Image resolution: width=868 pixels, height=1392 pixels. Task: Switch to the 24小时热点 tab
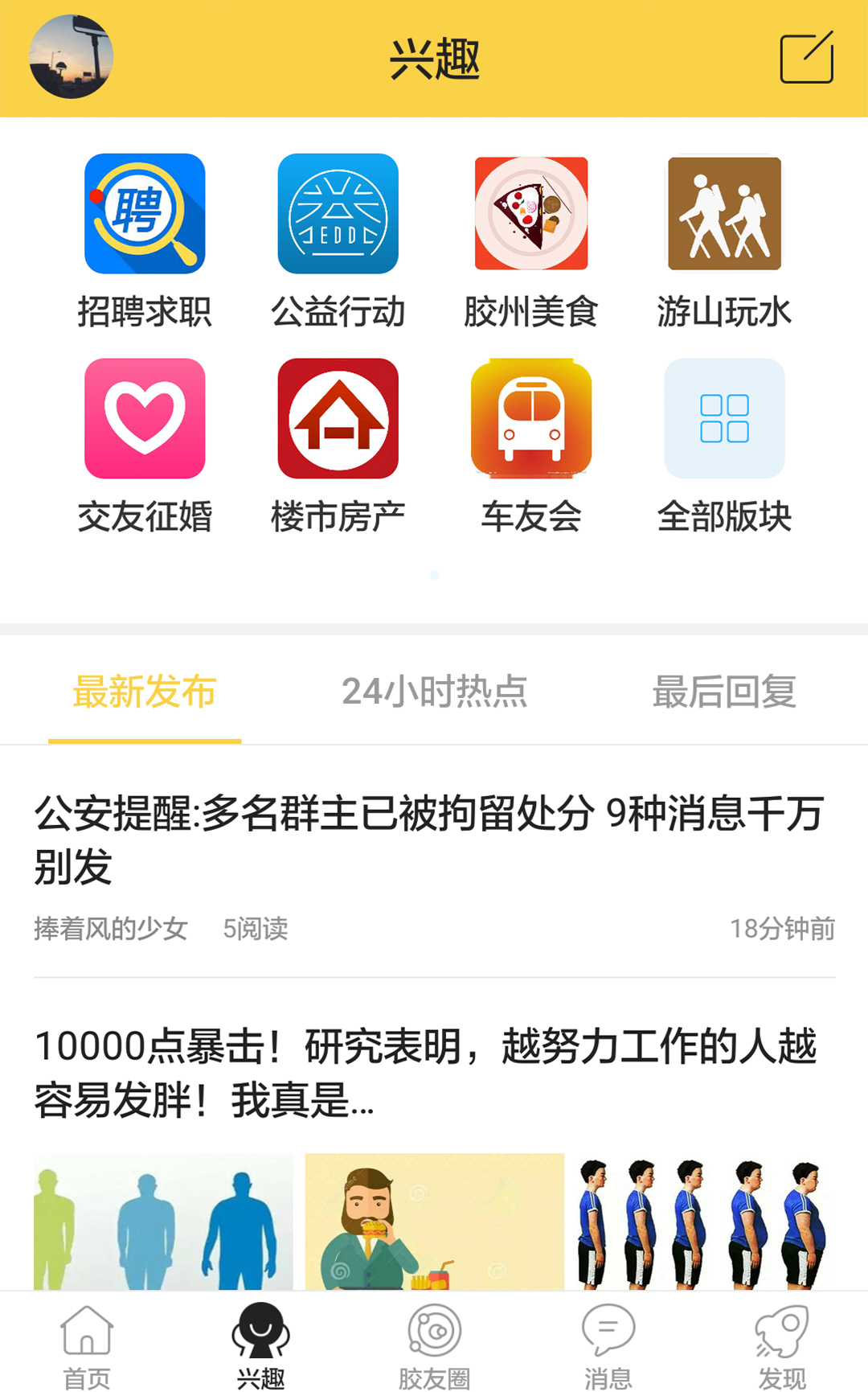434,692
